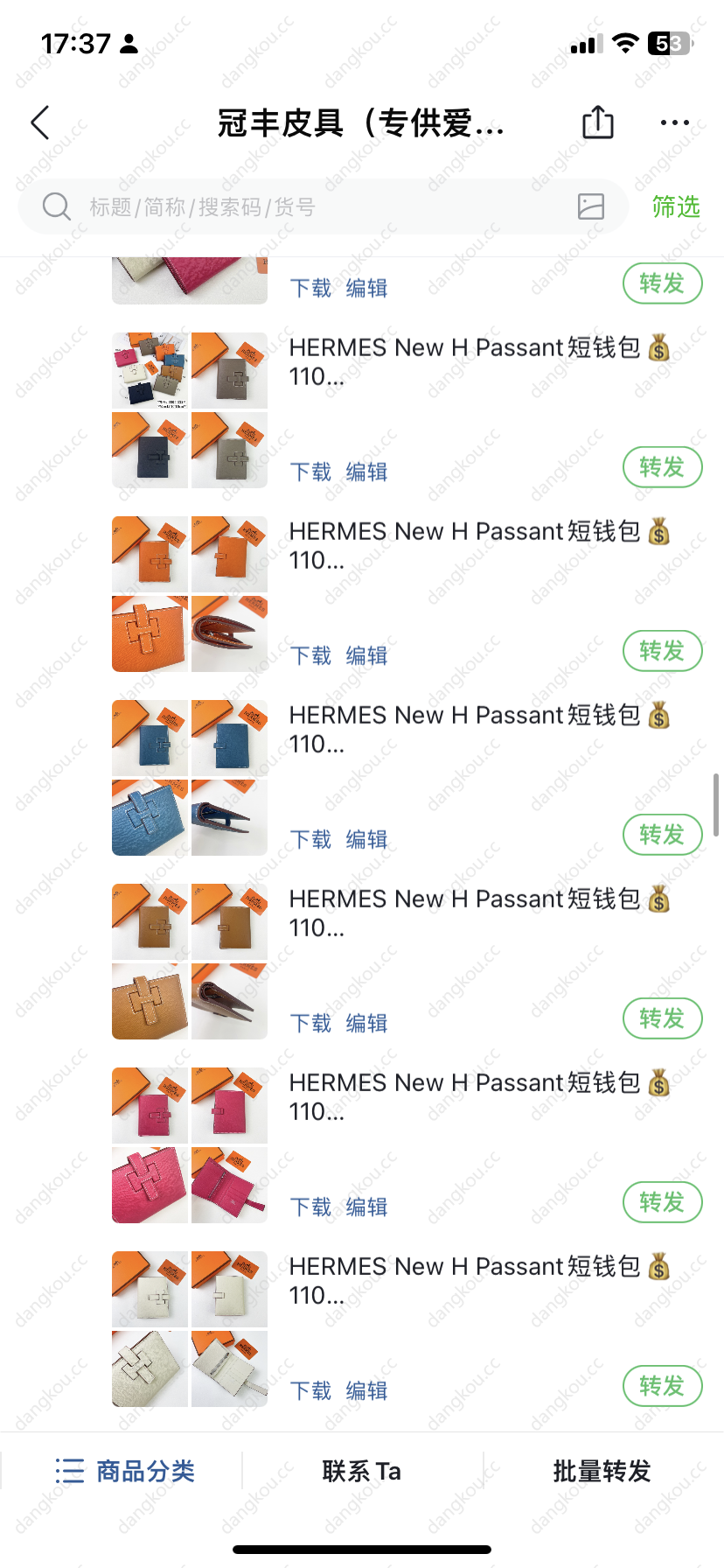Open the pink wallet's first product photo
Viewport: 724px width, 1568px height.
pyautogui.click(x=150, y=1105)
